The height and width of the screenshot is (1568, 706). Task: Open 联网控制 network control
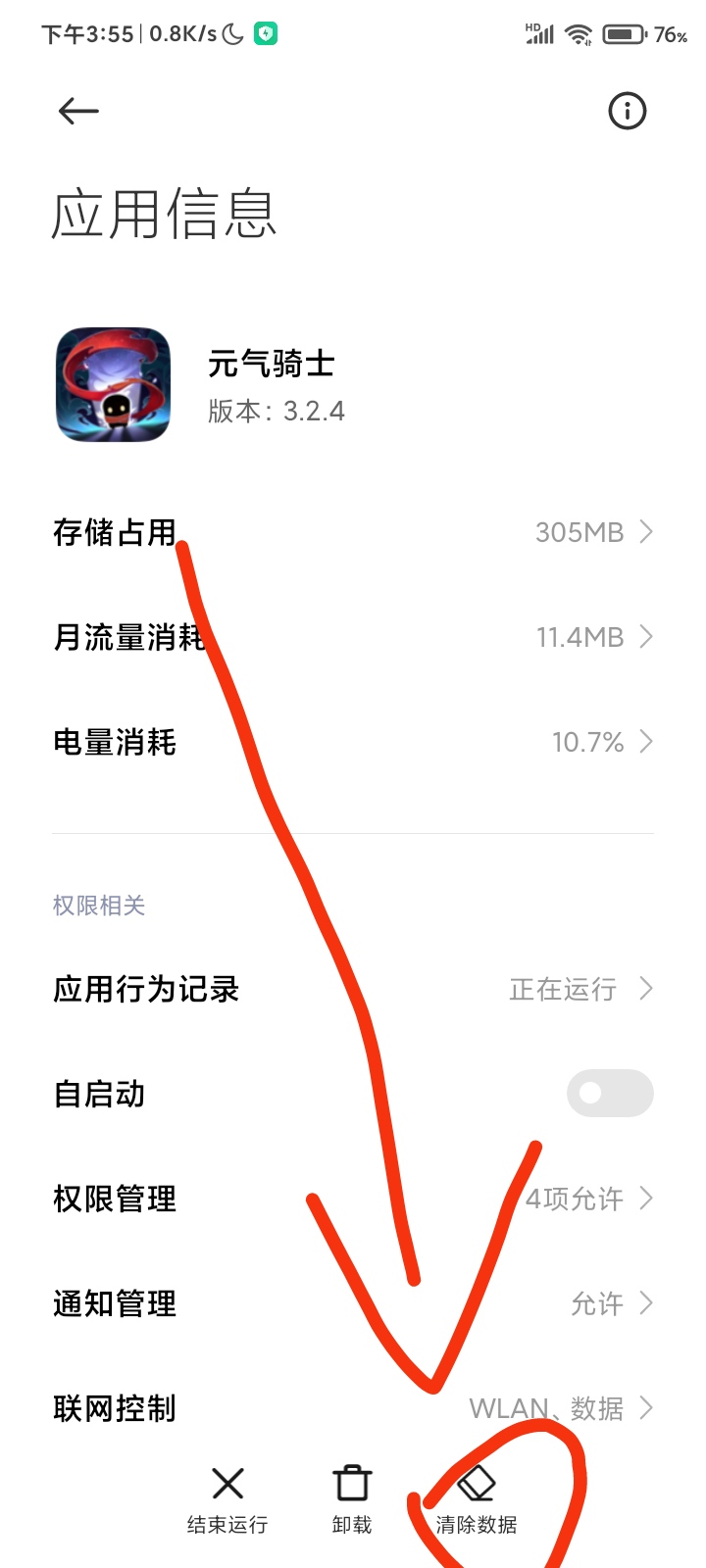click(353, 1408)
